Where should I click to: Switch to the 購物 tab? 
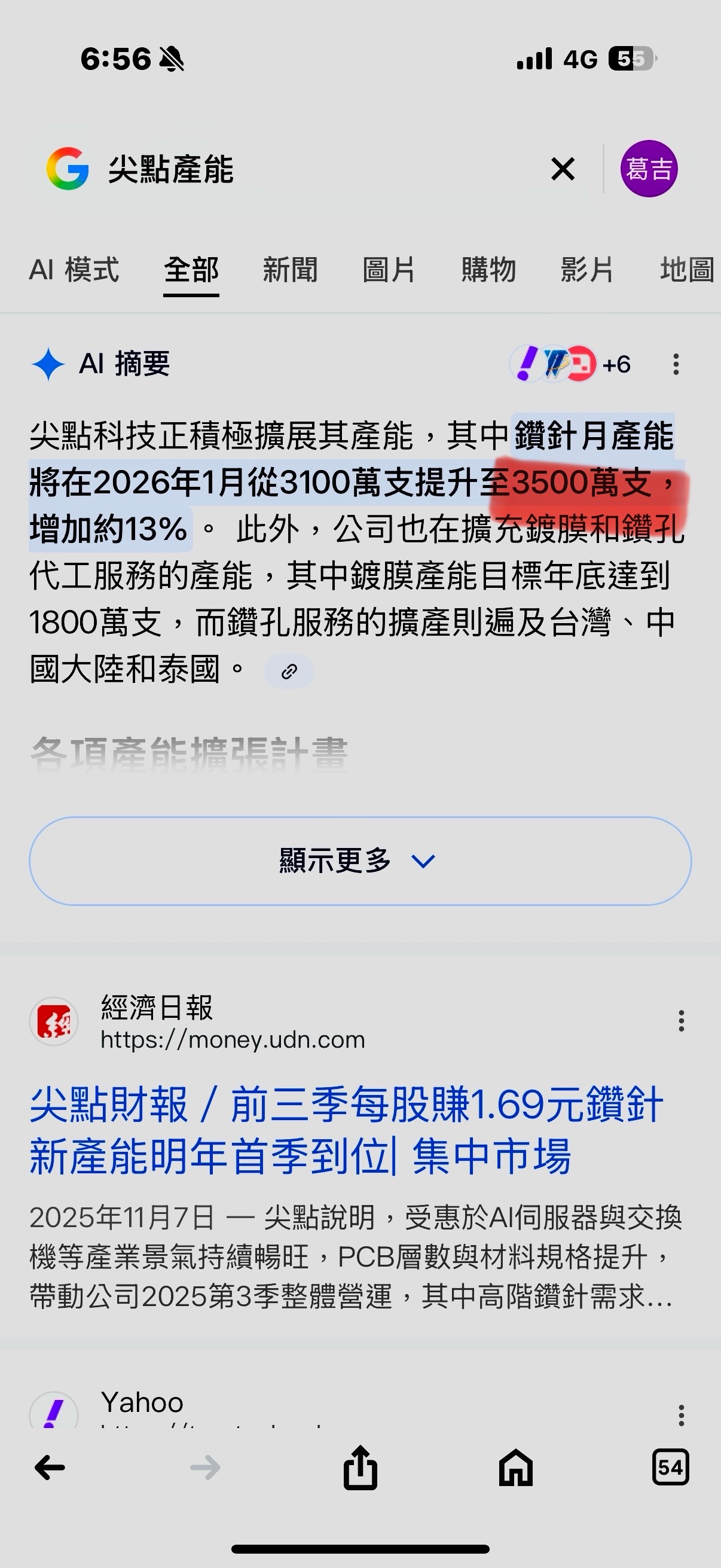click(x=488, y=270)
